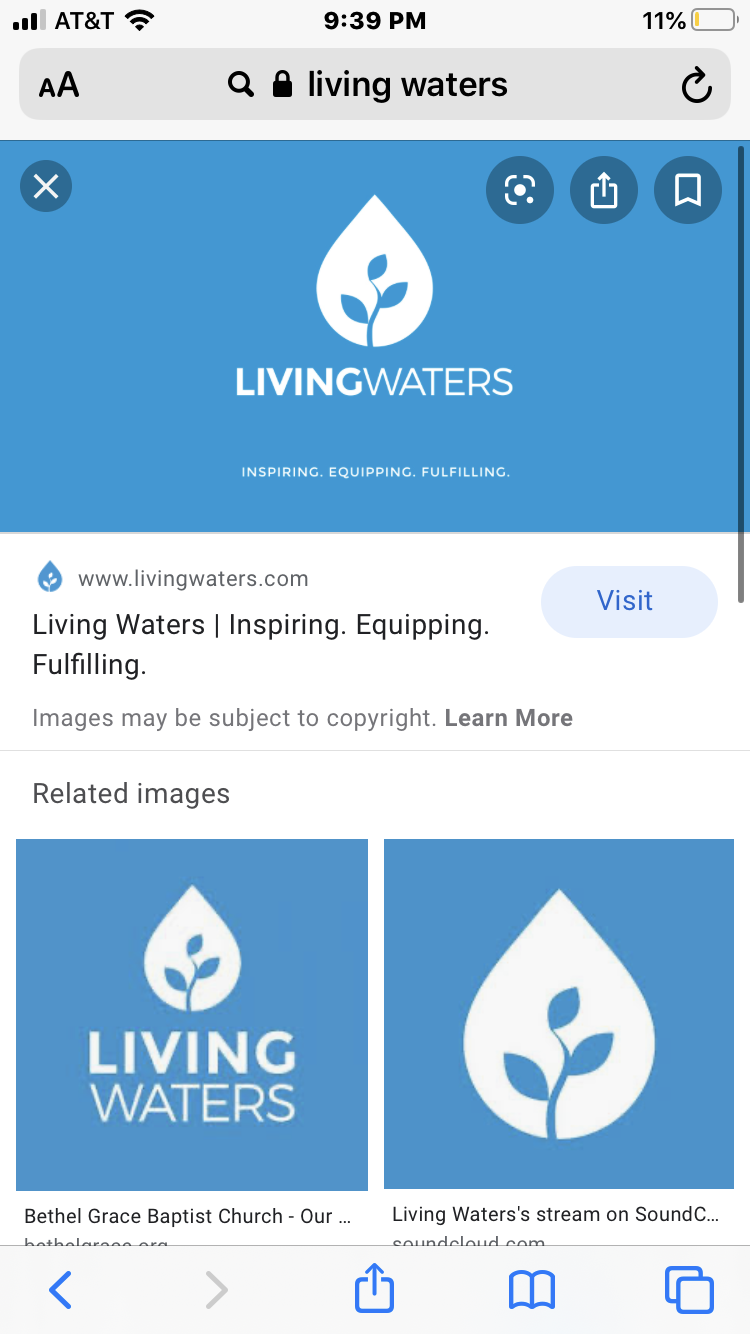Image resolution: width=750 pixels, height=1334 pixels.
Task: Open the www.livingwaters.com source link
Action: (x=193, y=578)
